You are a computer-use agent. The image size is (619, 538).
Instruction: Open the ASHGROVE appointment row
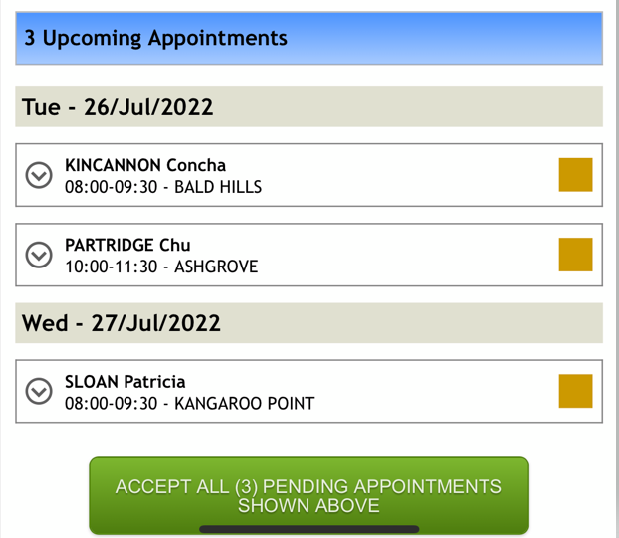(300, 256)
